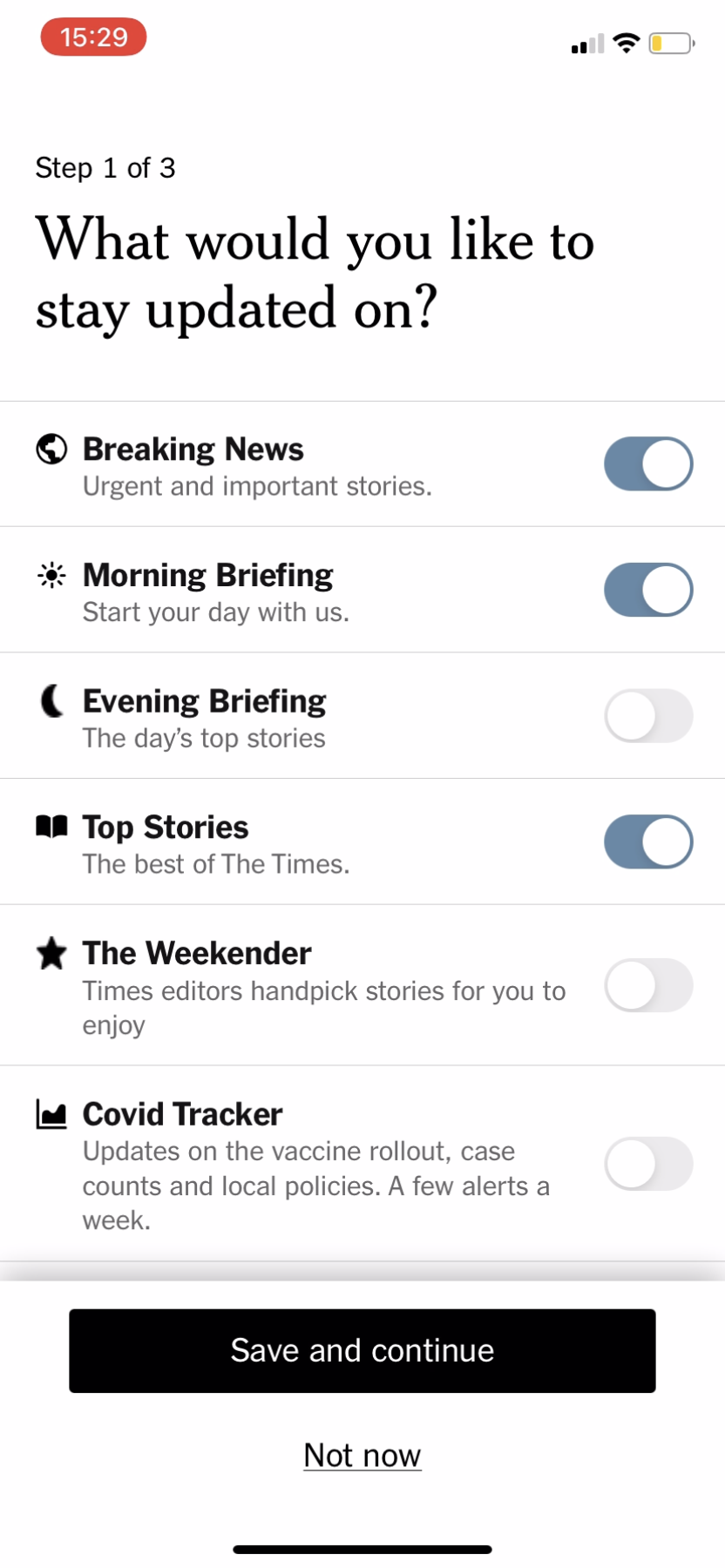Tap the Breaking News row label
725x1568 pixels.
point(193,449)
